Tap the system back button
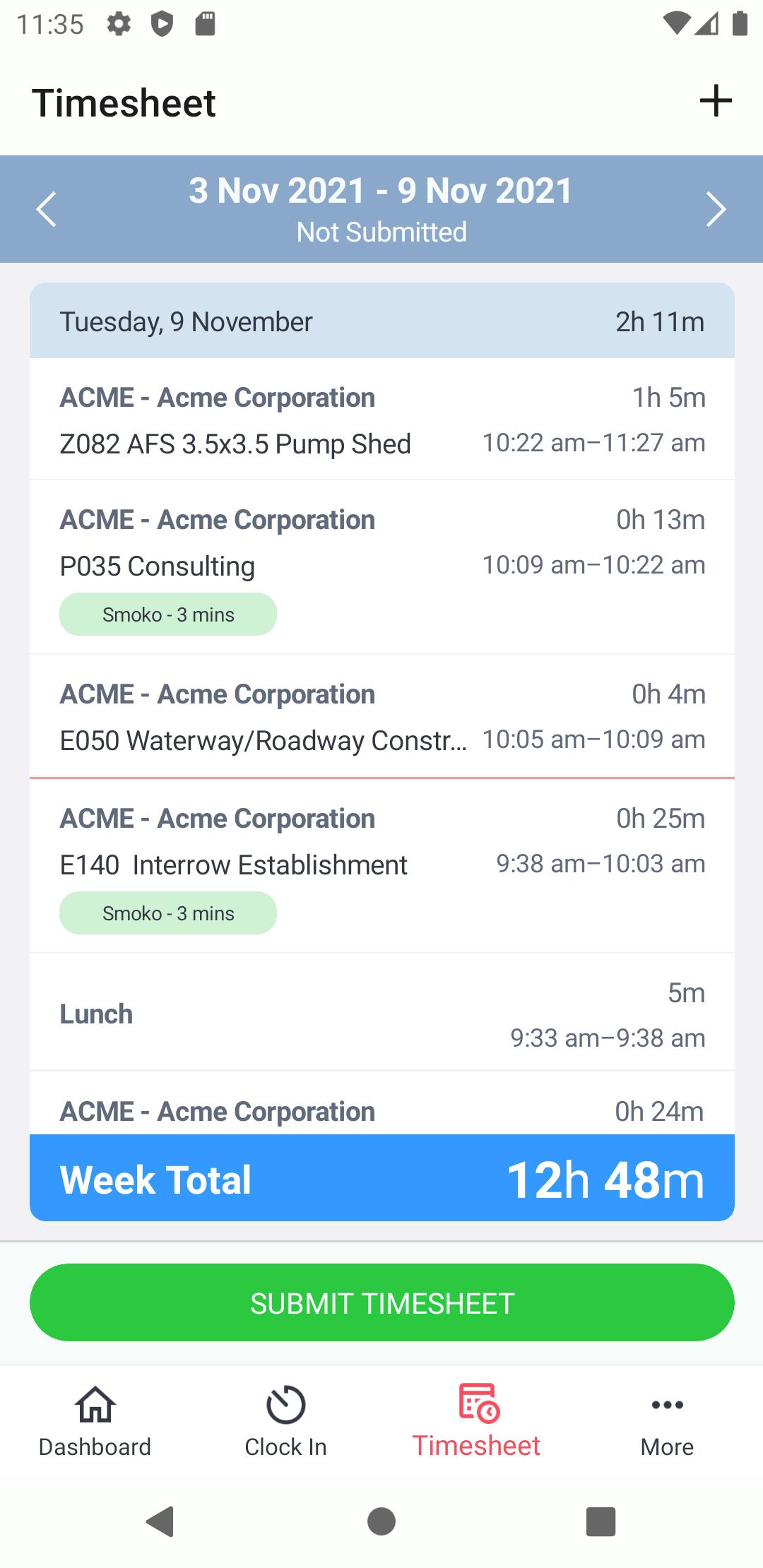The width and height of the screenshot is (763, 1568). [x=160, y=1521]
